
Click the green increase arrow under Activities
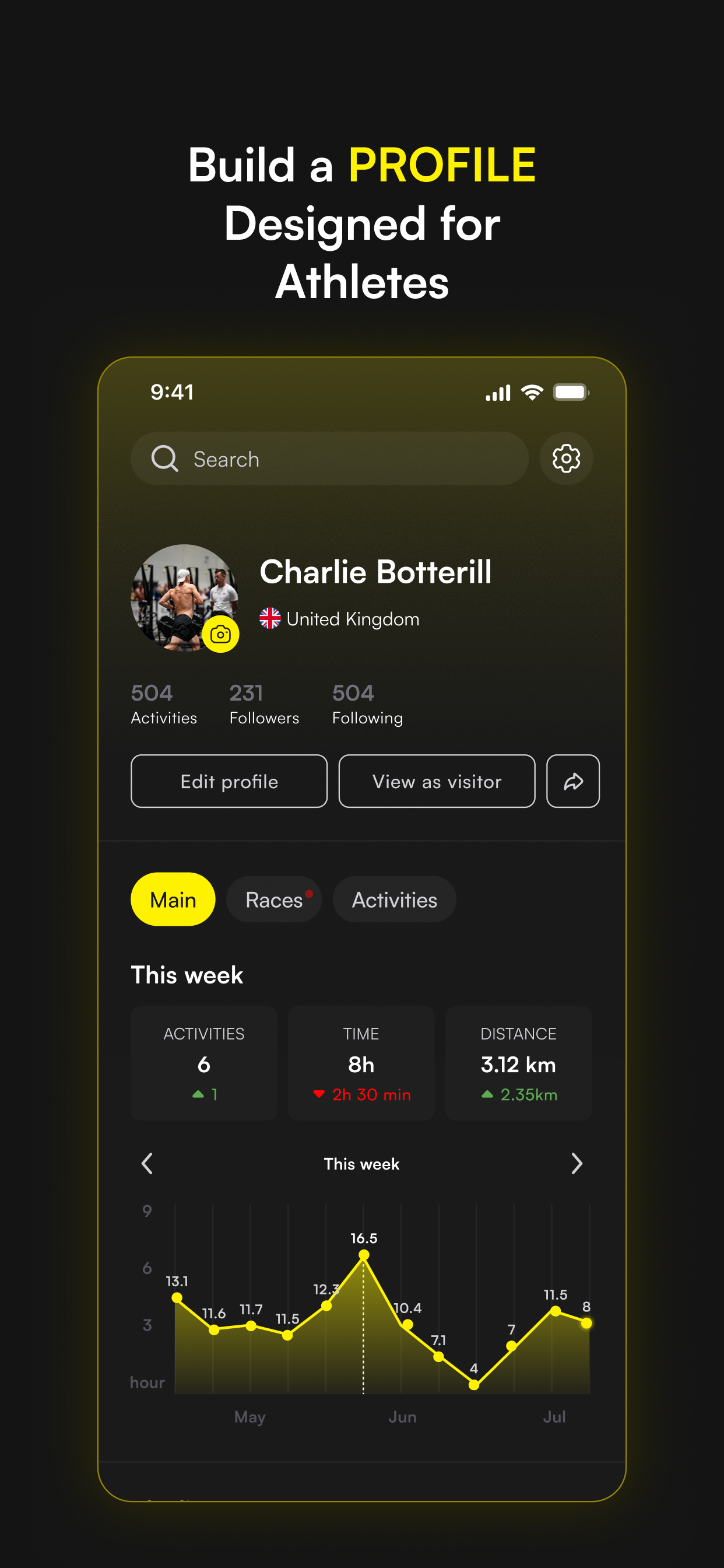[x=198, y=1094]
